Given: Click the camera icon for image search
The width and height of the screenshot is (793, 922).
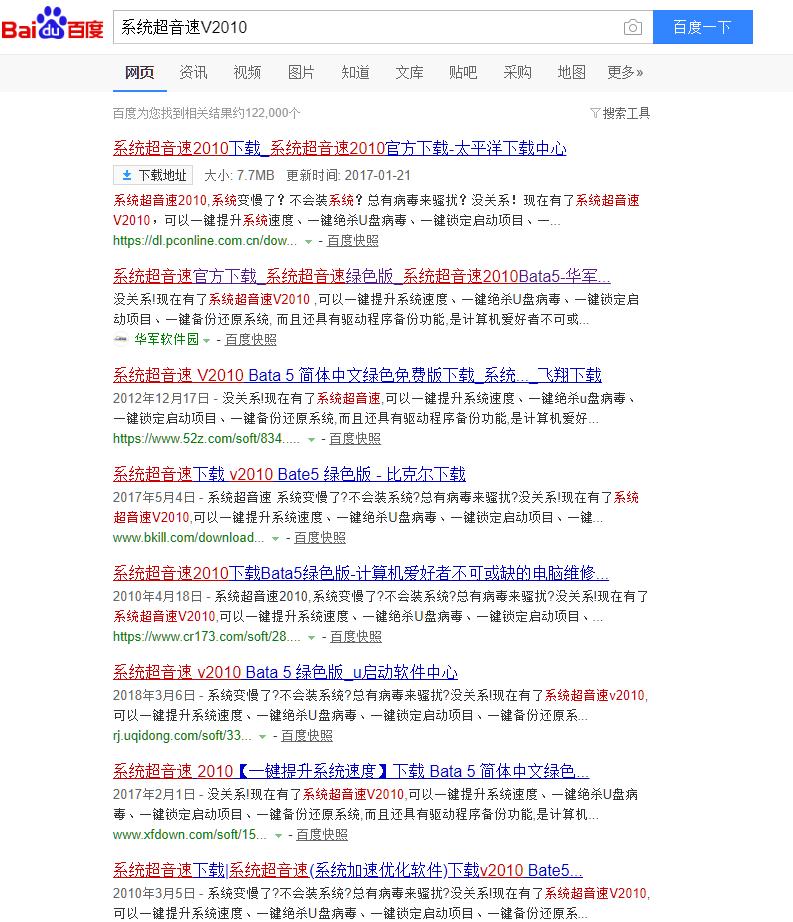Looking at the screenshot, I should (633, 27).
